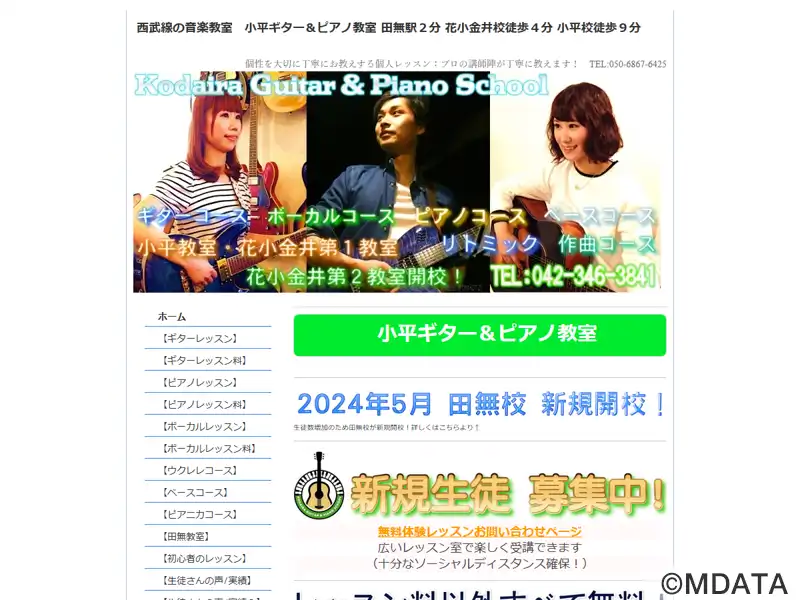The height and width of the screenshot is (600, 800).
Task: Open the ギターレッスン料 page
Action: click(203, 360)
